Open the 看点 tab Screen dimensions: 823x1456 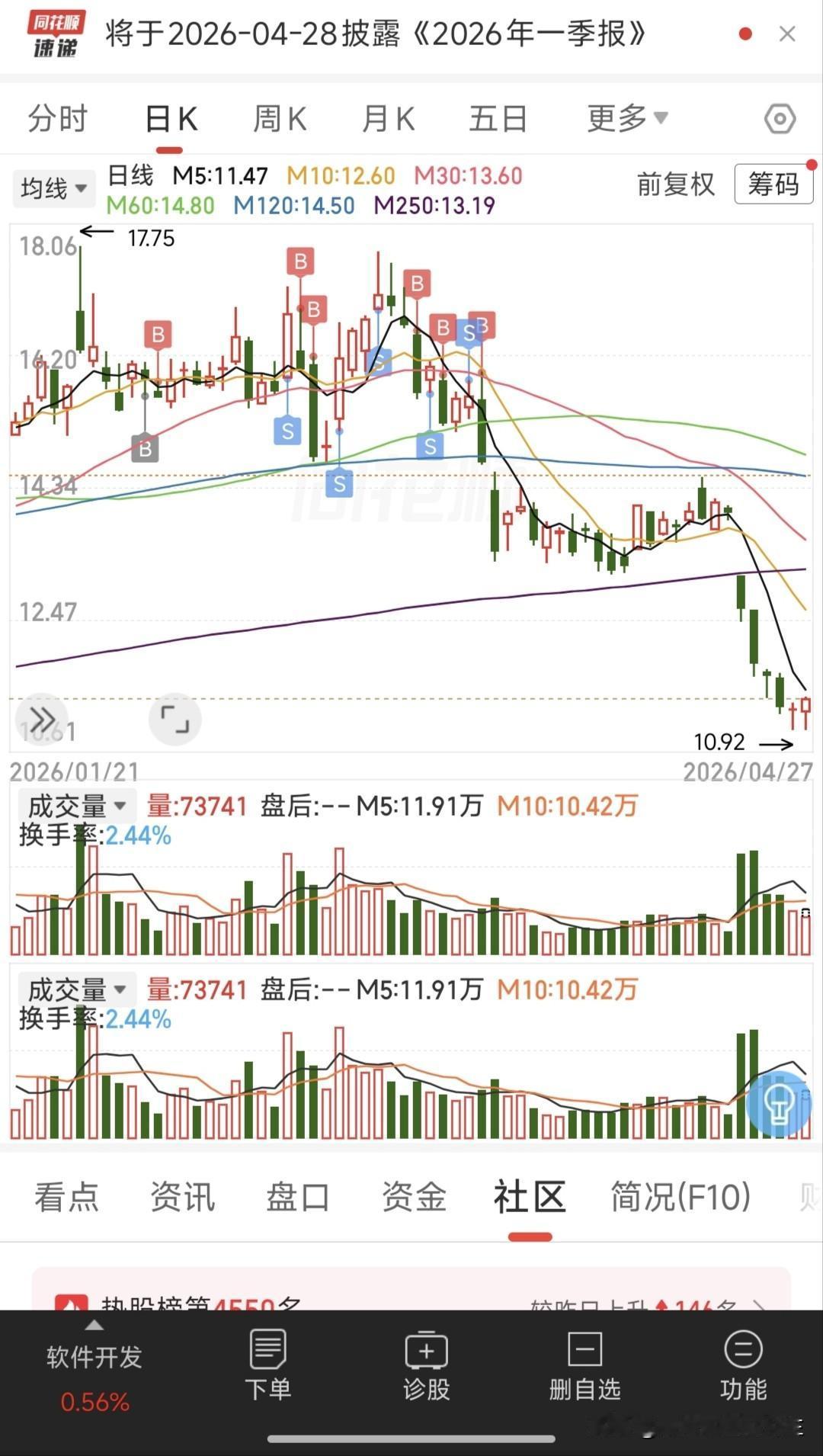(67, 1197)
